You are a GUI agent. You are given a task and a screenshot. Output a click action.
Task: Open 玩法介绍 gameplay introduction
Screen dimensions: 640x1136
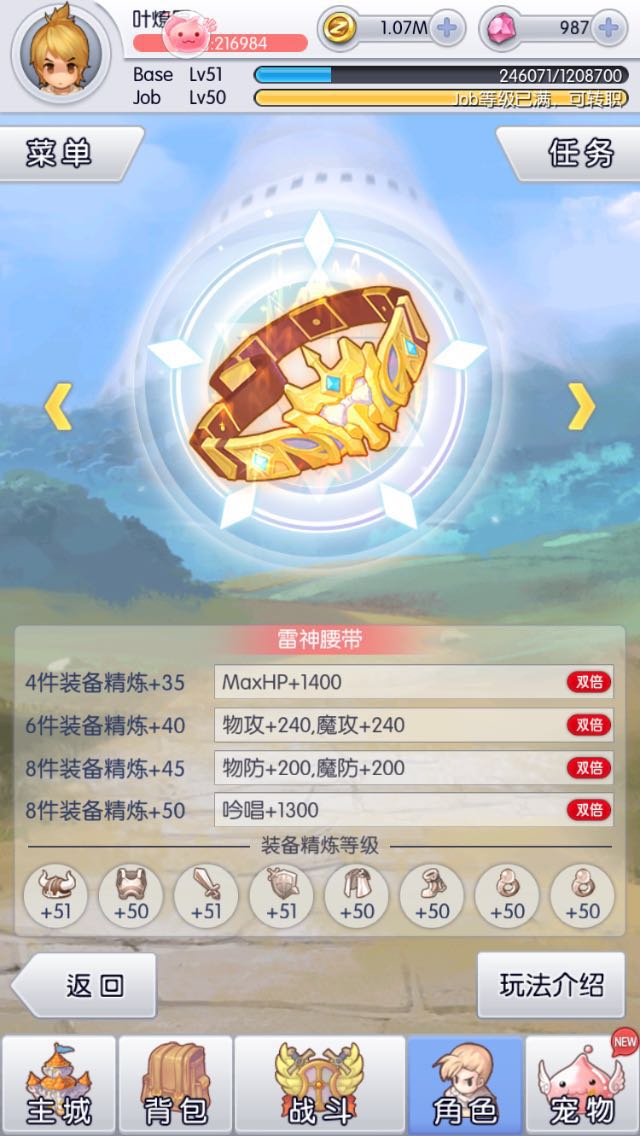(x=551, y=985)
